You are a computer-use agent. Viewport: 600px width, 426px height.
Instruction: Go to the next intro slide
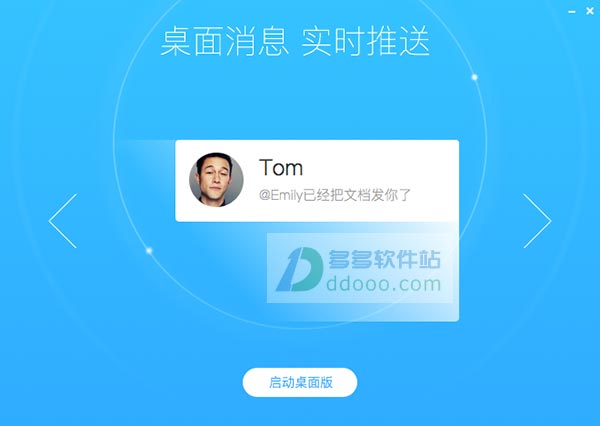537,221
